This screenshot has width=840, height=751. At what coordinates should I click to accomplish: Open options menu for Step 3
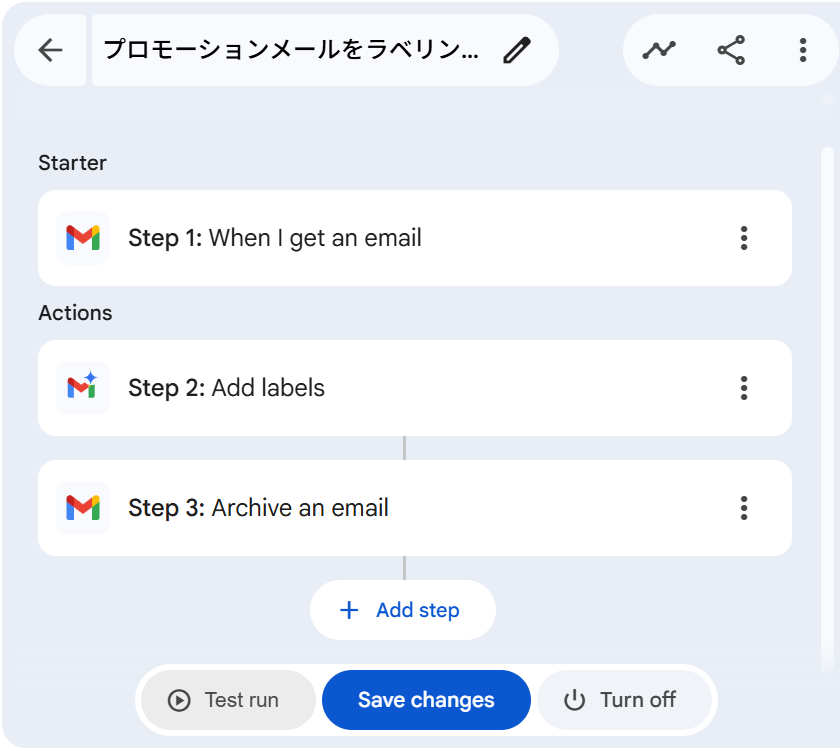click(743, 508)
